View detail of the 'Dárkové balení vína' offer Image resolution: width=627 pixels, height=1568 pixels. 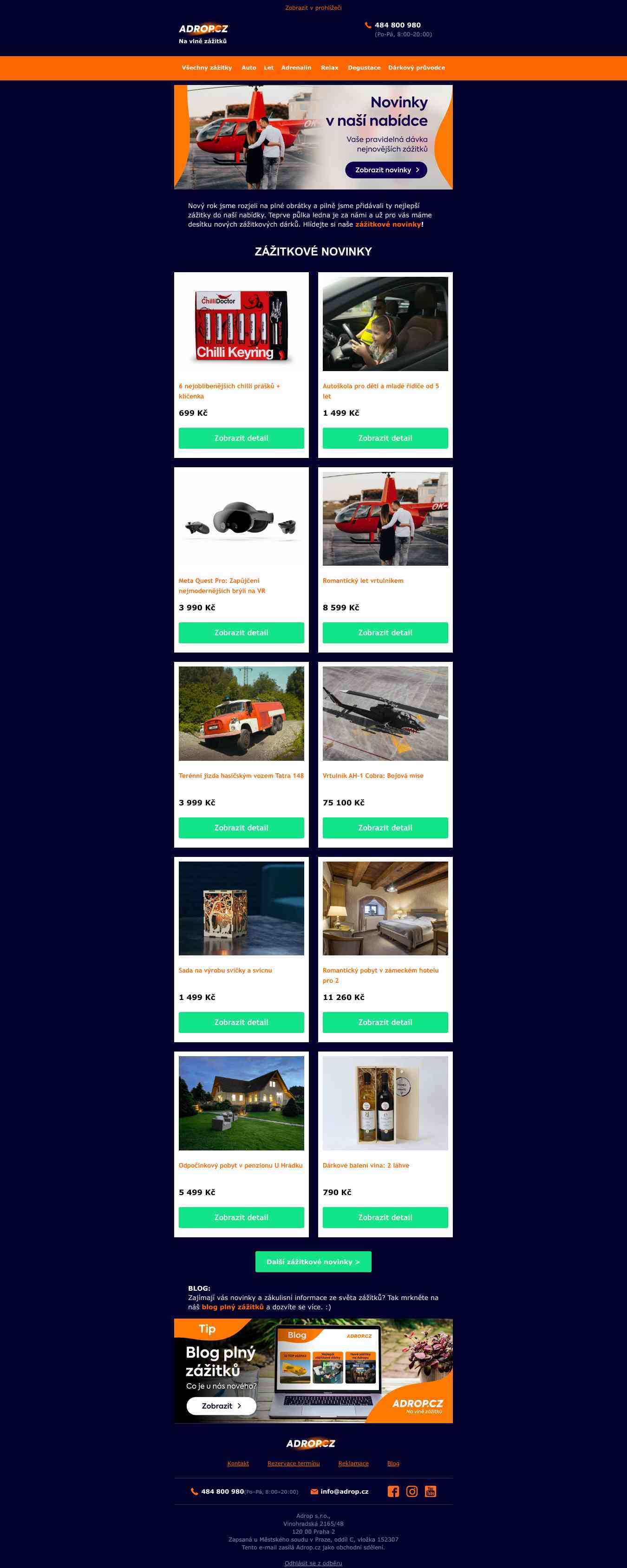[x=385, y=1217]
